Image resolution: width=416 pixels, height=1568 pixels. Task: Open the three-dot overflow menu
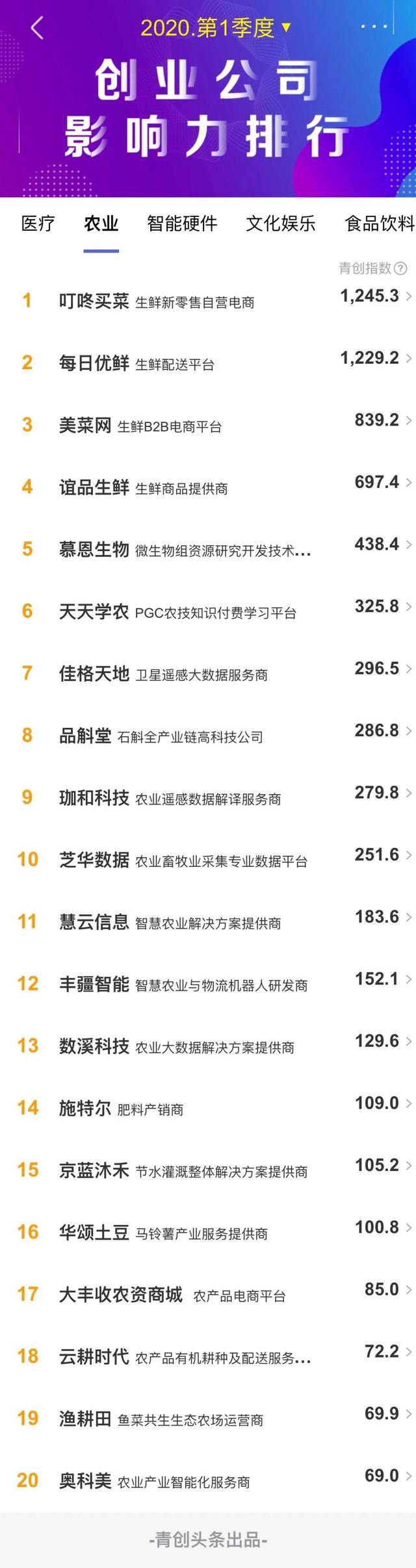(x=374, y=27)
